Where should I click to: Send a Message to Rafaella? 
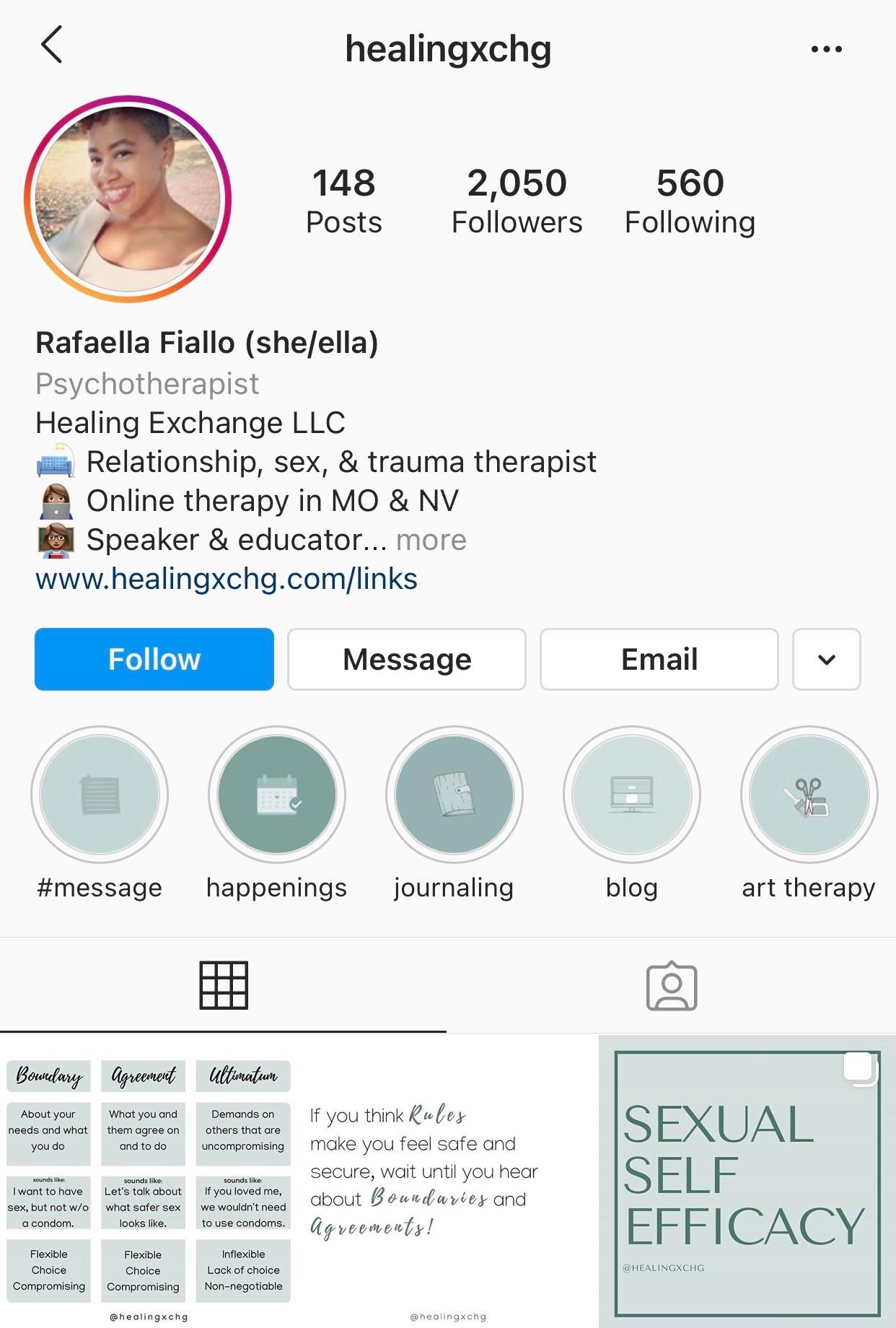[x=406, y=659]
